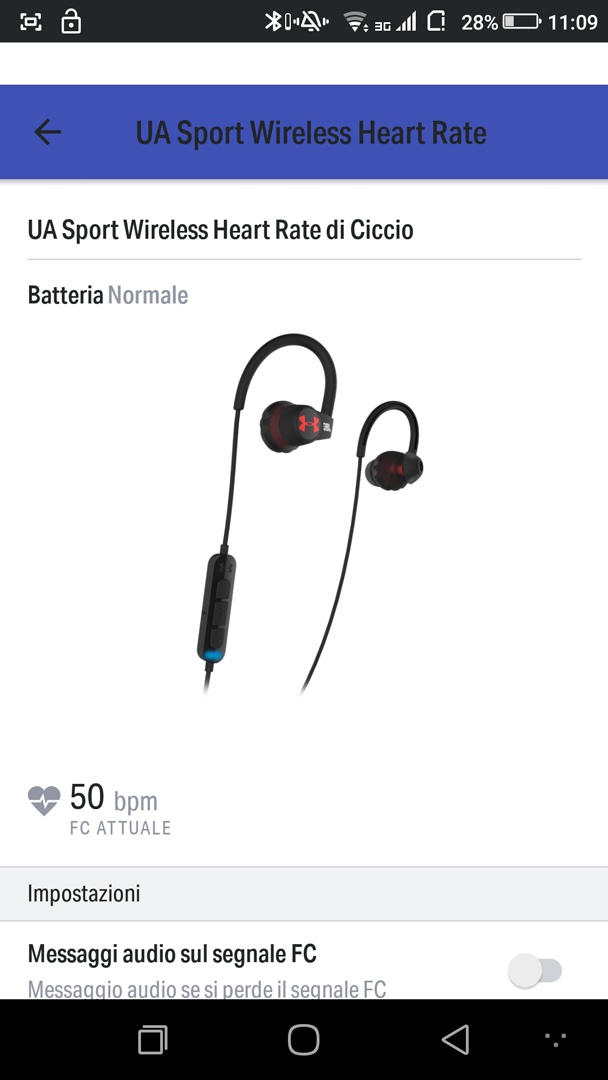Open the recent apps overview
This screenshot has height=1080, width=608.
[152, 1040]
